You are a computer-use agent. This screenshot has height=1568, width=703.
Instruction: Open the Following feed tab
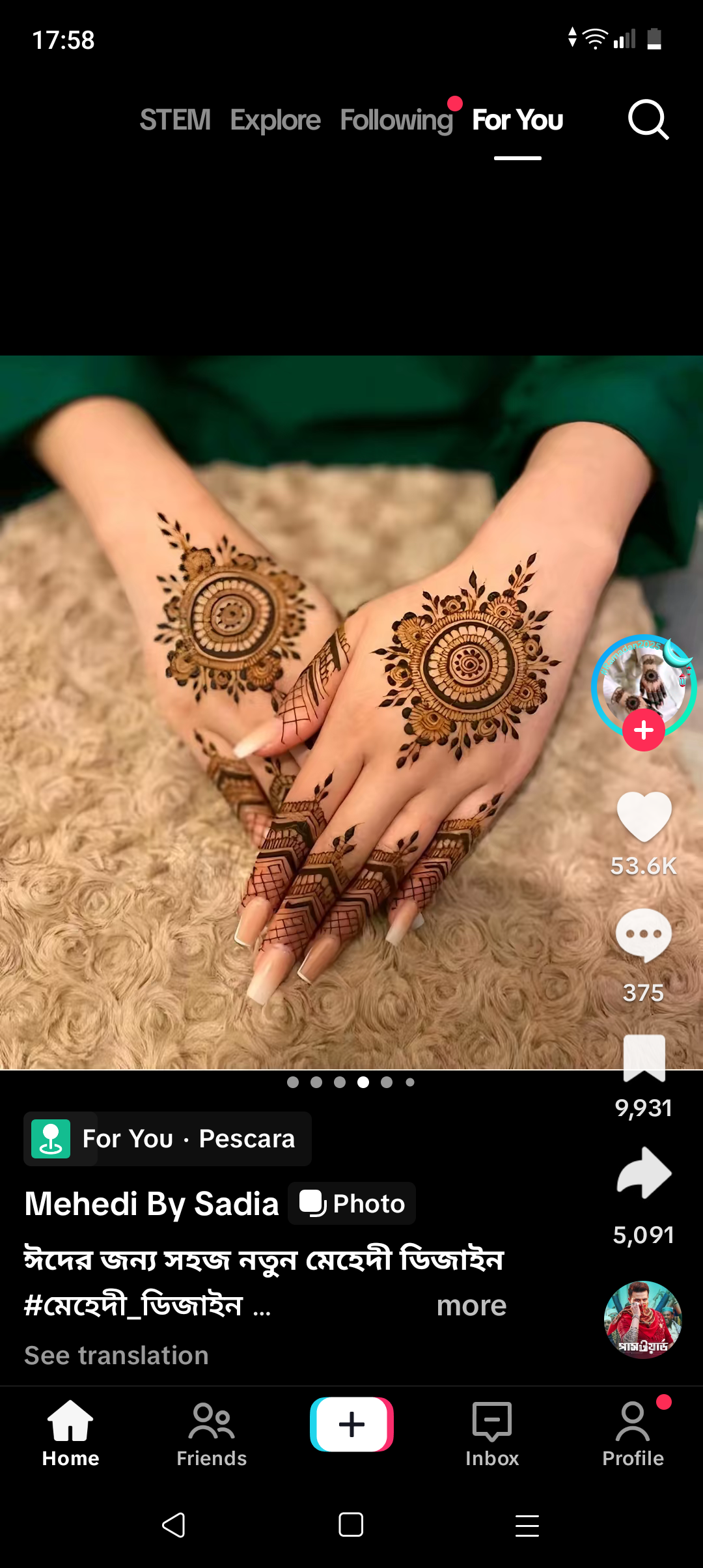(396, 120)
